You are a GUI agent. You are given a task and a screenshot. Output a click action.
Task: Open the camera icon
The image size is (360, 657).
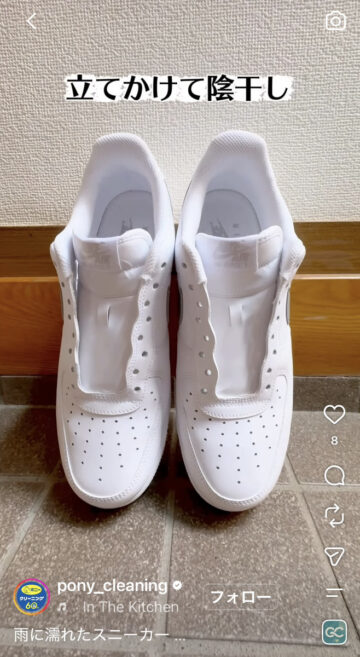[336, 21]
